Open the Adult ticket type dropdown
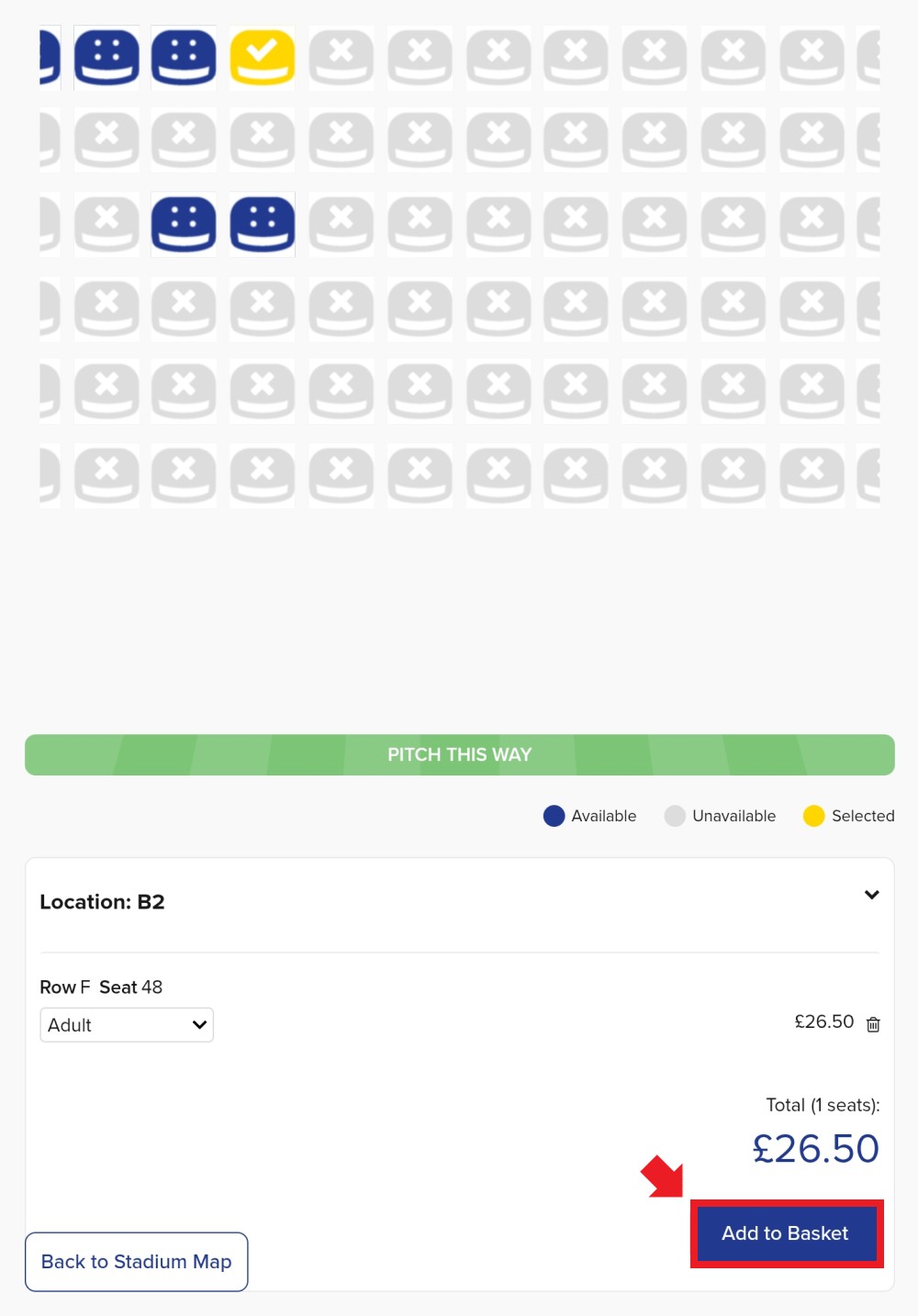Screen dimensions: 918x1316 tap(127, 1025)
